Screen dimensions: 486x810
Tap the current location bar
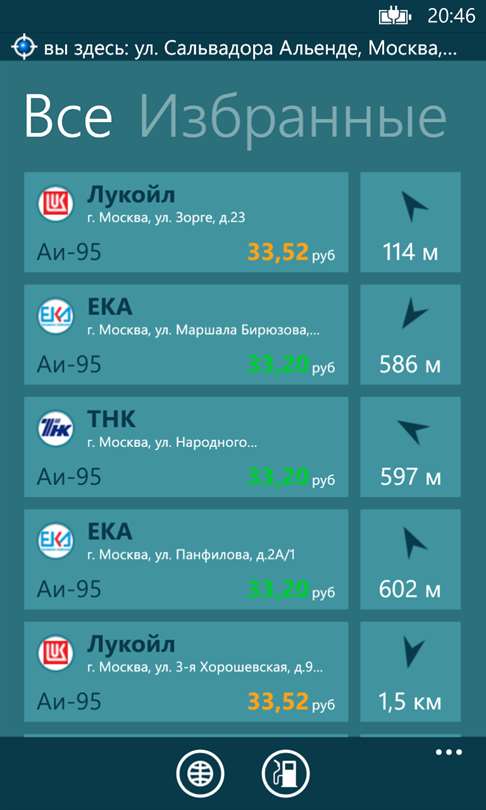coord(243,48)
